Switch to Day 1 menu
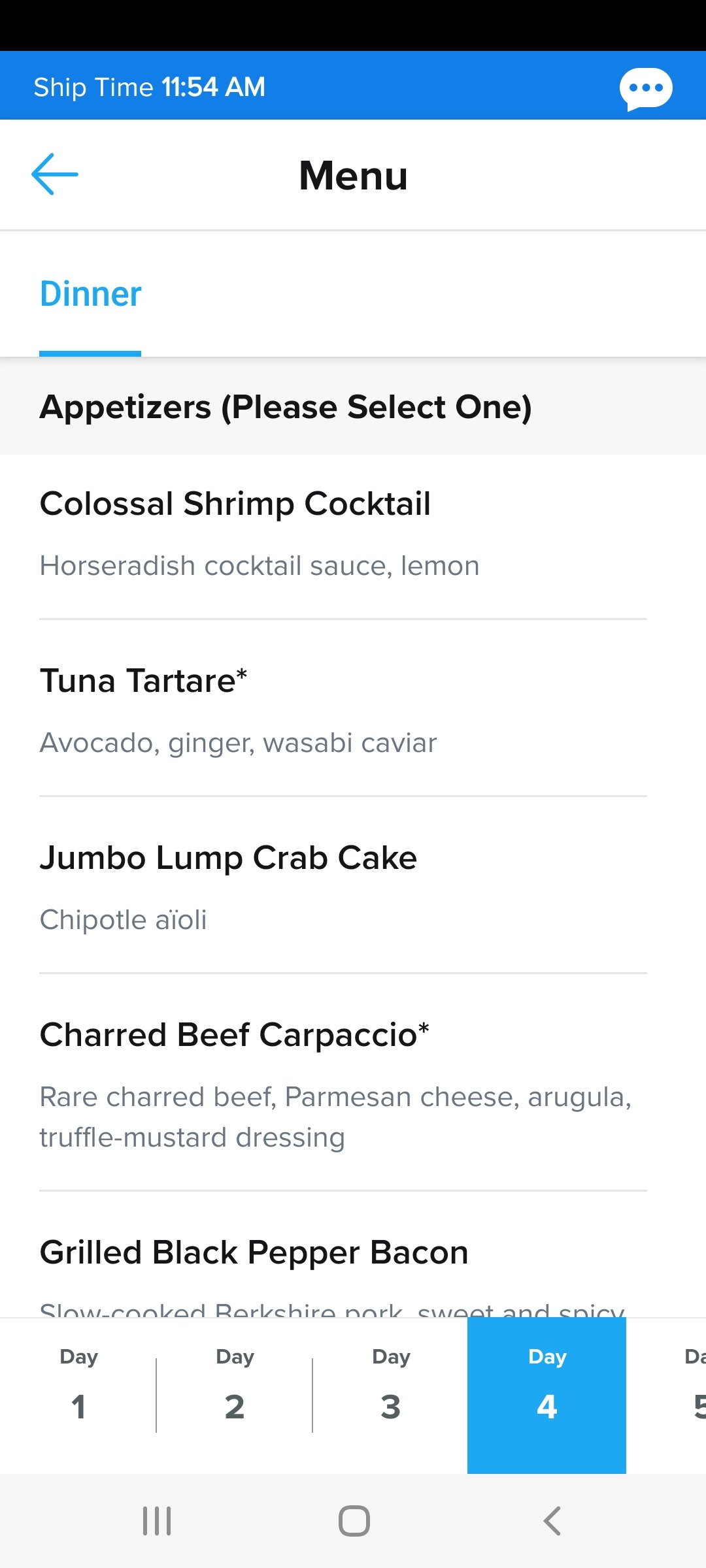Screen dimensions: 706x1568 point(78,1396)
